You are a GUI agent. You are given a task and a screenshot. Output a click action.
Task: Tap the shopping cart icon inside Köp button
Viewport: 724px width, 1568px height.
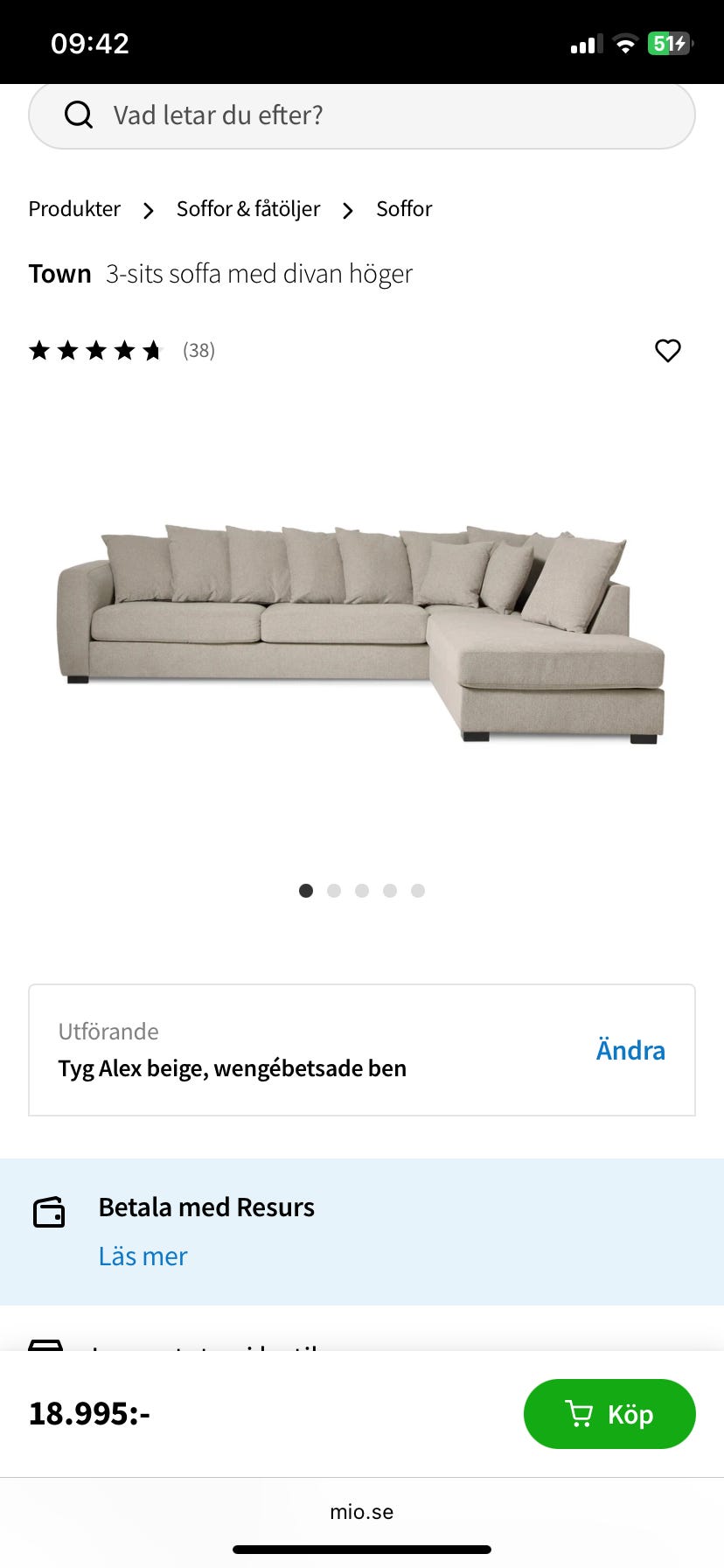(x=581, y=1413)
